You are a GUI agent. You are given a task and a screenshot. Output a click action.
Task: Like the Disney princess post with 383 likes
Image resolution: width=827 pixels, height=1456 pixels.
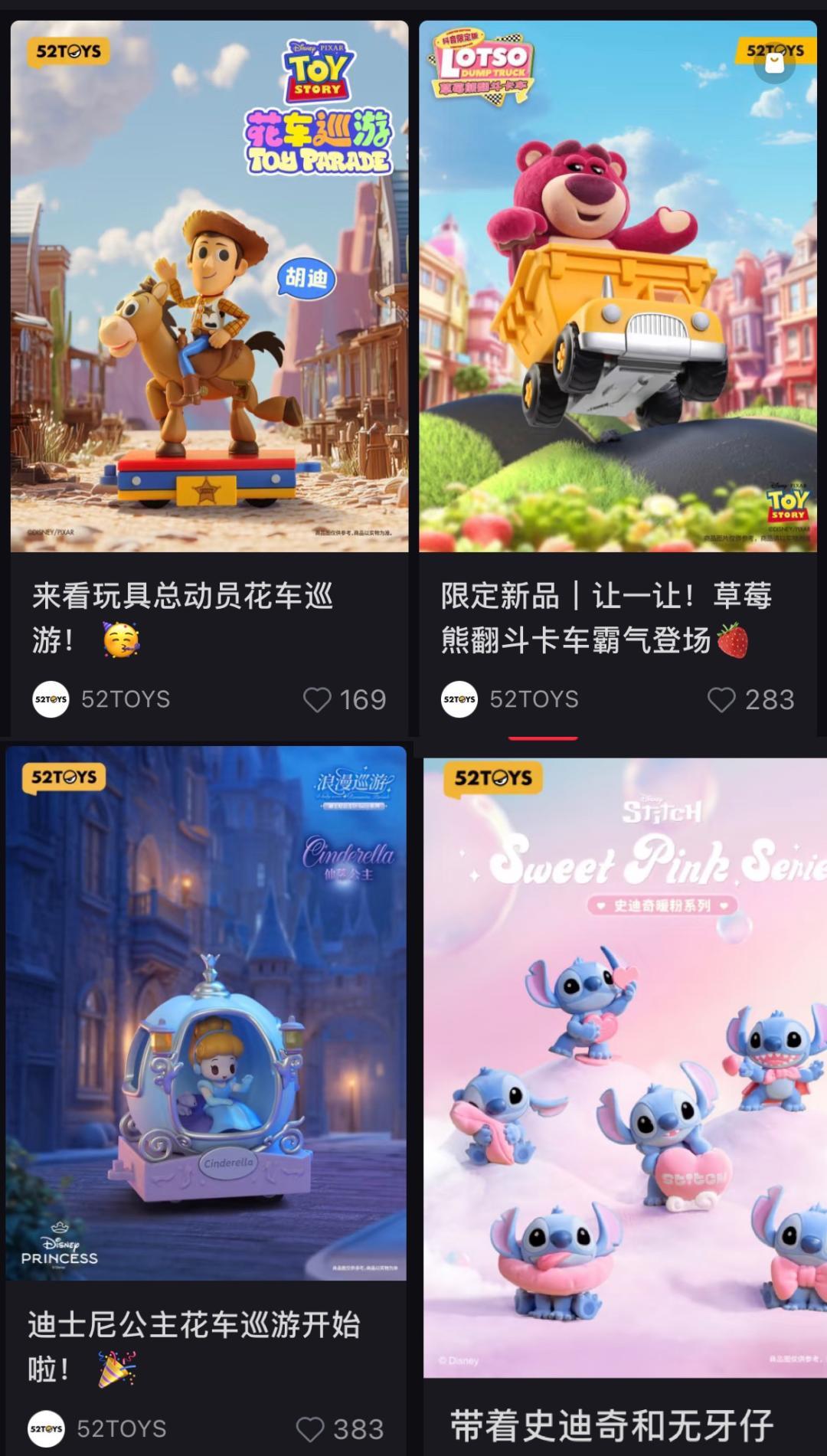coord(310,1429)
